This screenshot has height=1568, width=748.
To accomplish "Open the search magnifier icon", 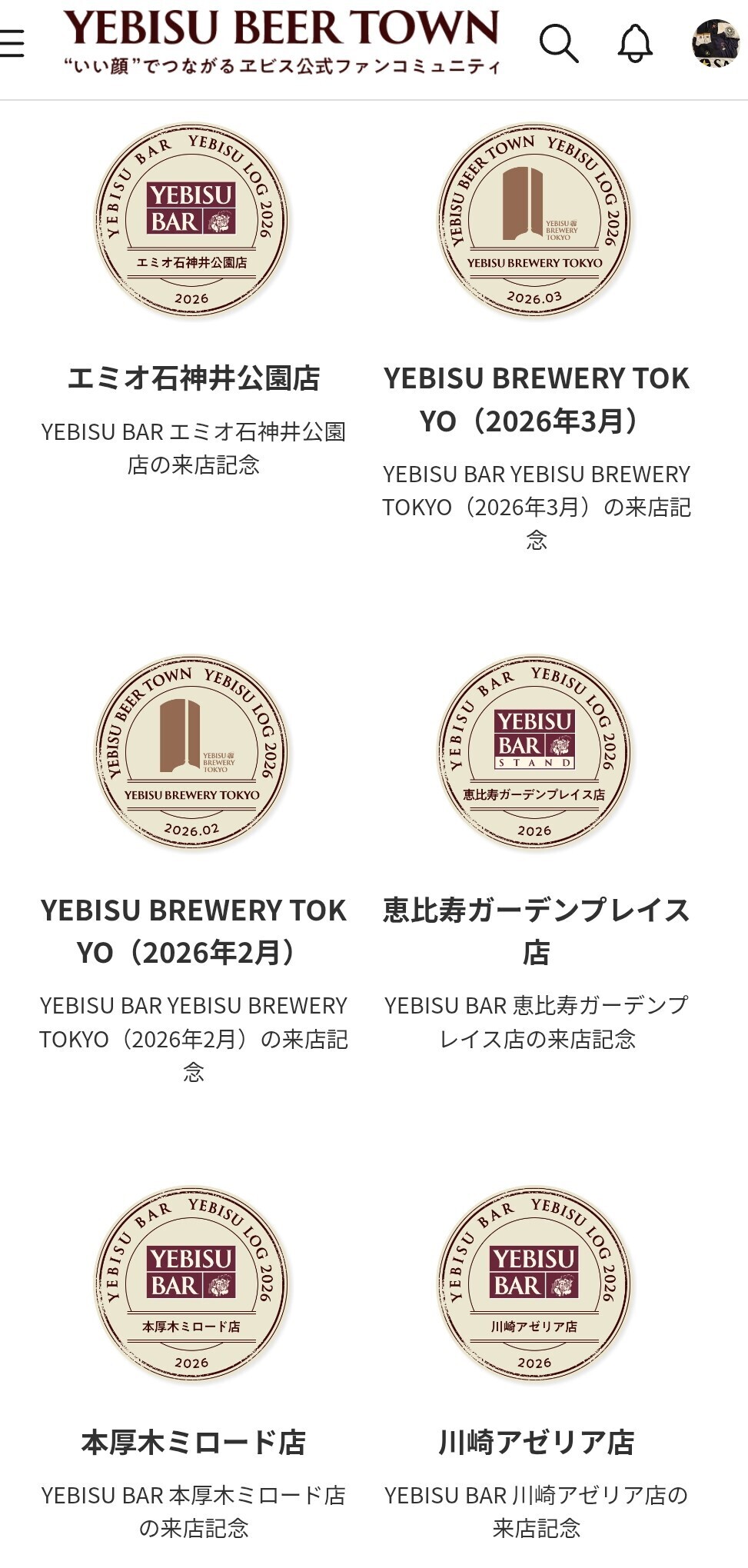I will [558, 43].
